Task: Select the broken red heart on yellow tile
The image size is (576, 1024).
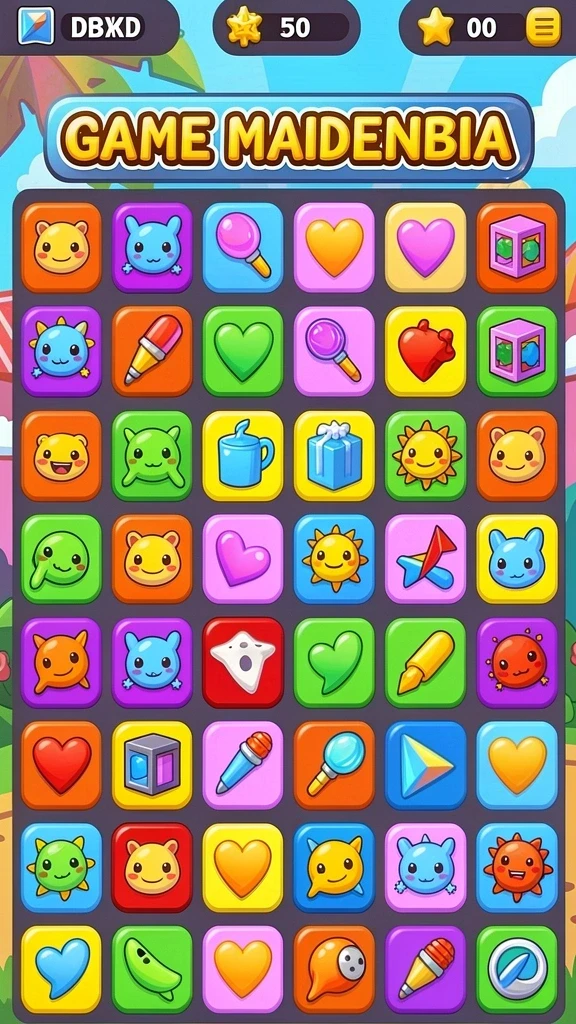Action: (426, 351)
